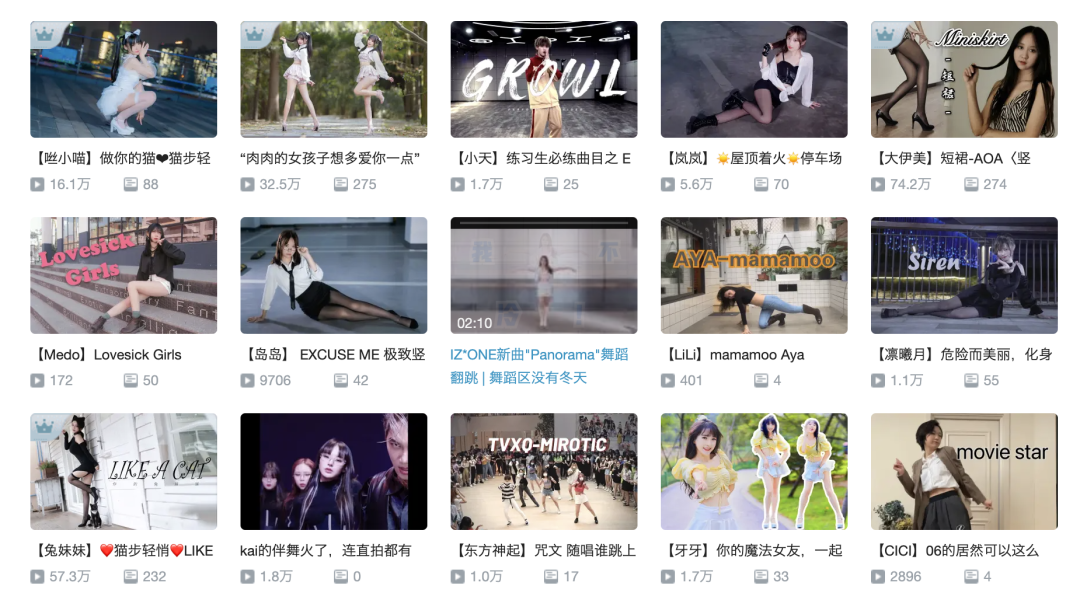Open Medo's Lovesick Girls video
This screenshot has height=614, width=1080.
[x=123, y=276]
